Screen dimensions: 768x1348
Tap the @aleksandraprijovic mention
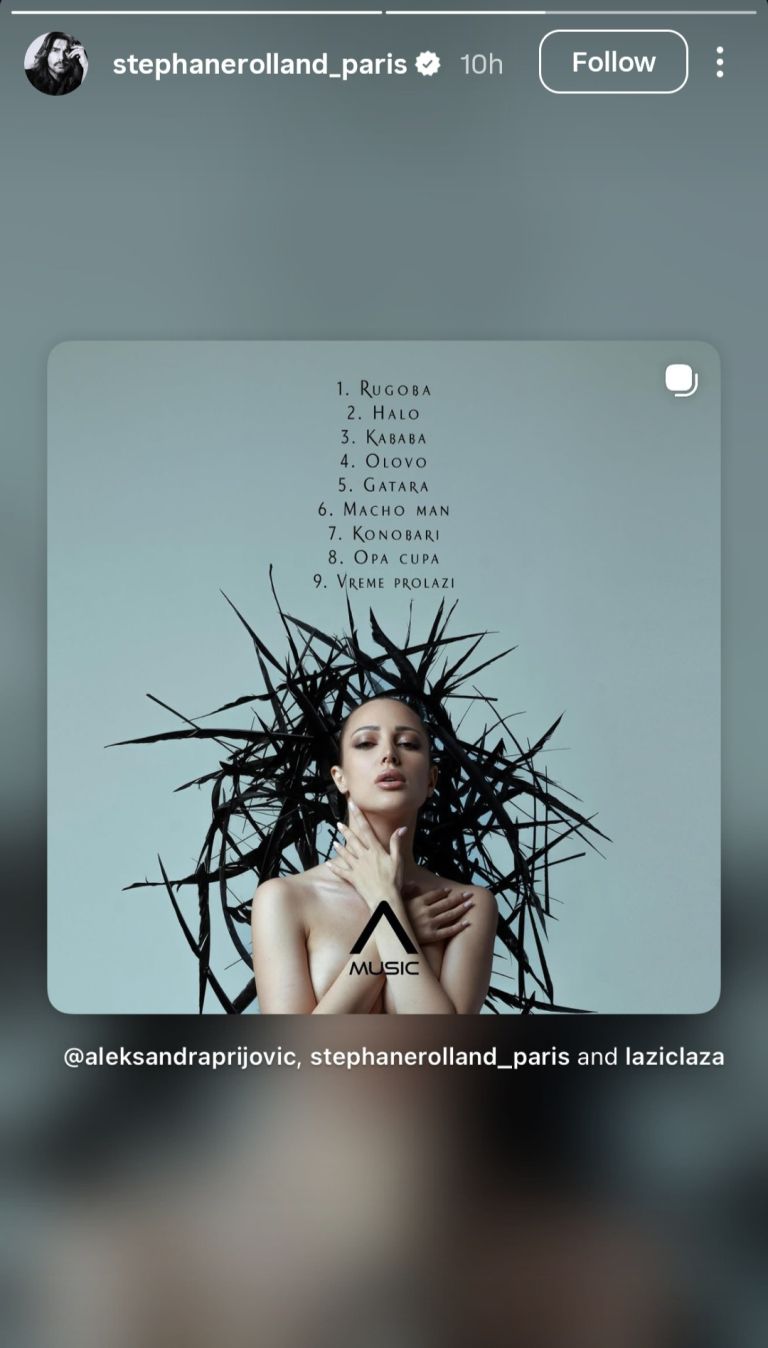pyautogui.click(x=181, y=1057)
